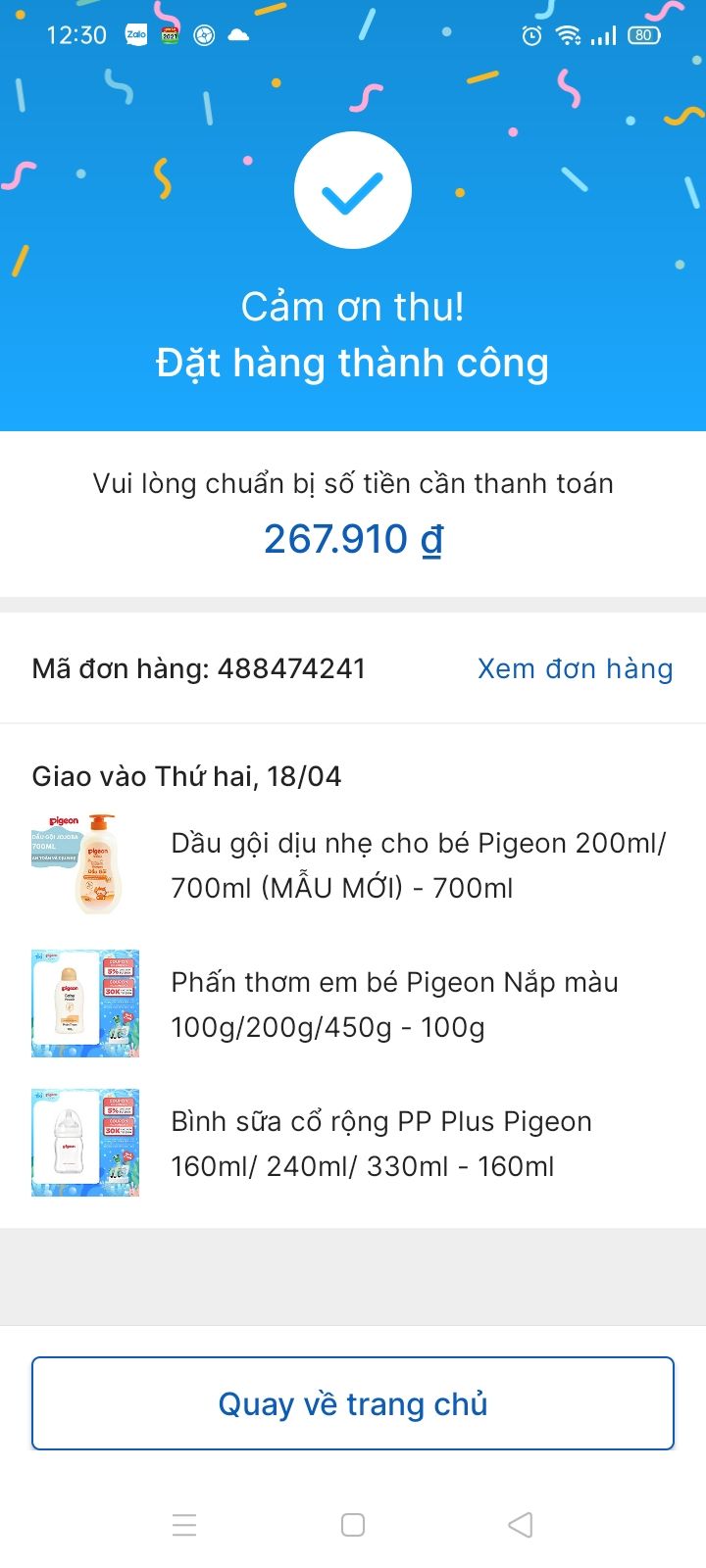Tap the Pigeon baby powder product thumbnail
This screenshot has height=1568, width=706.
click(84, 1004)
